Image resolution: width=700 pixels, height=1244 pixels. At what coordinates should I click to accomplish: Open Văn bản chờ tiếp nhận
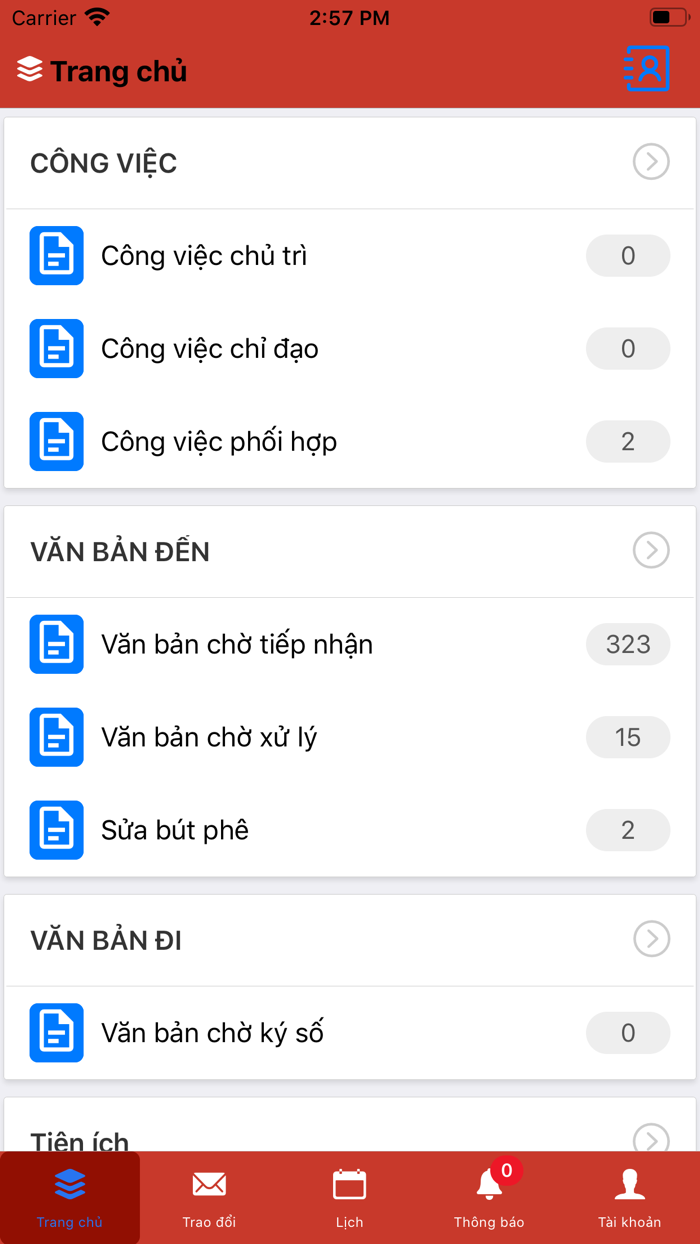[x=350, y=645]
